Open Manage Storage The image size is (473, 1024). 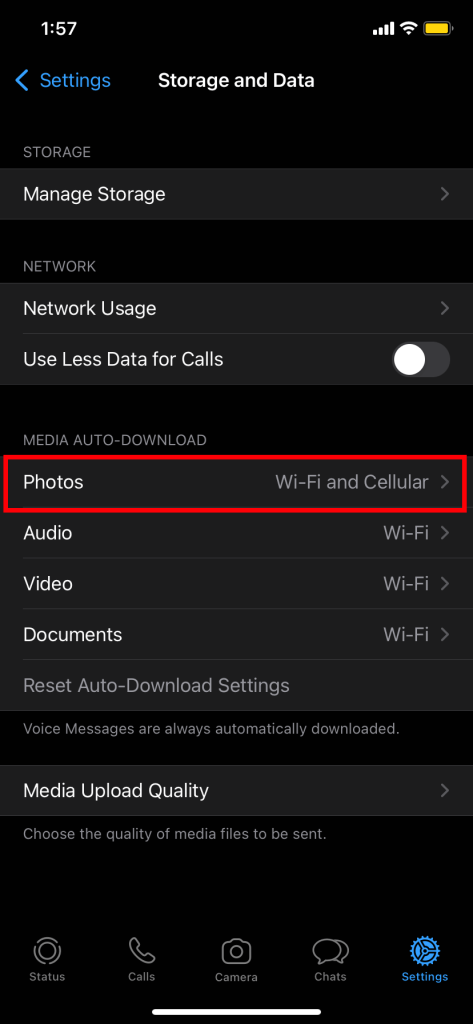pyautogui.click(x=236, y=194)
